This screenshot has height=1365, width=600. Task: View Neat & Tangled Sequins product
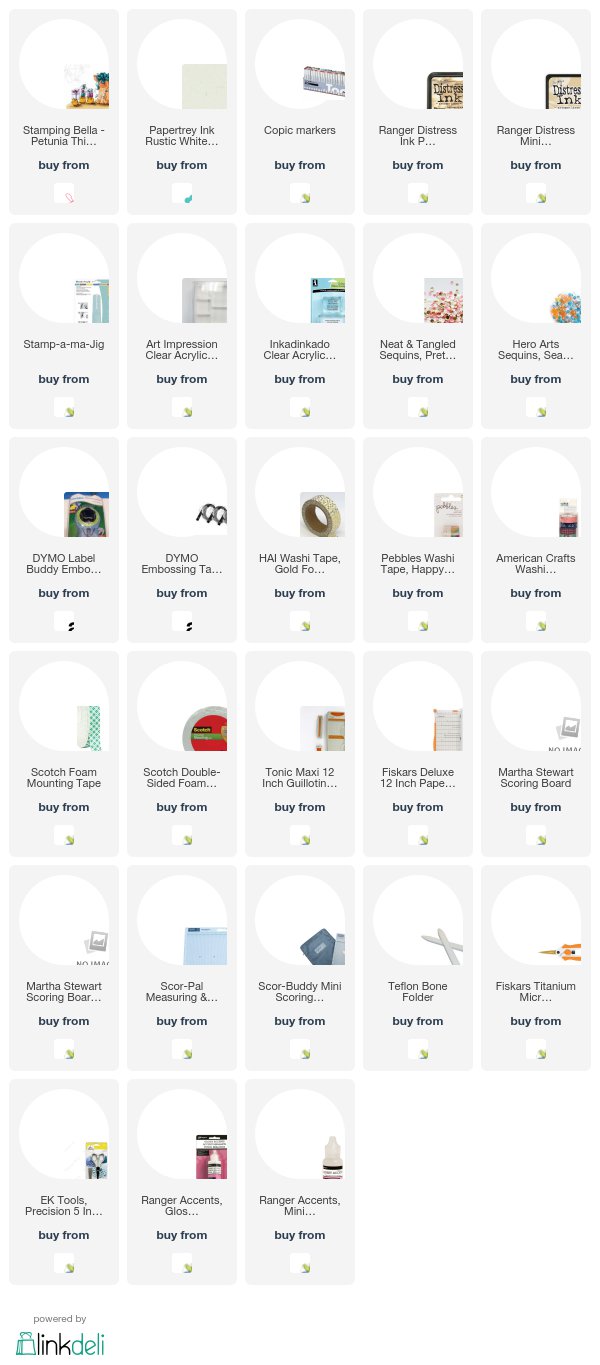pos(418,326)
